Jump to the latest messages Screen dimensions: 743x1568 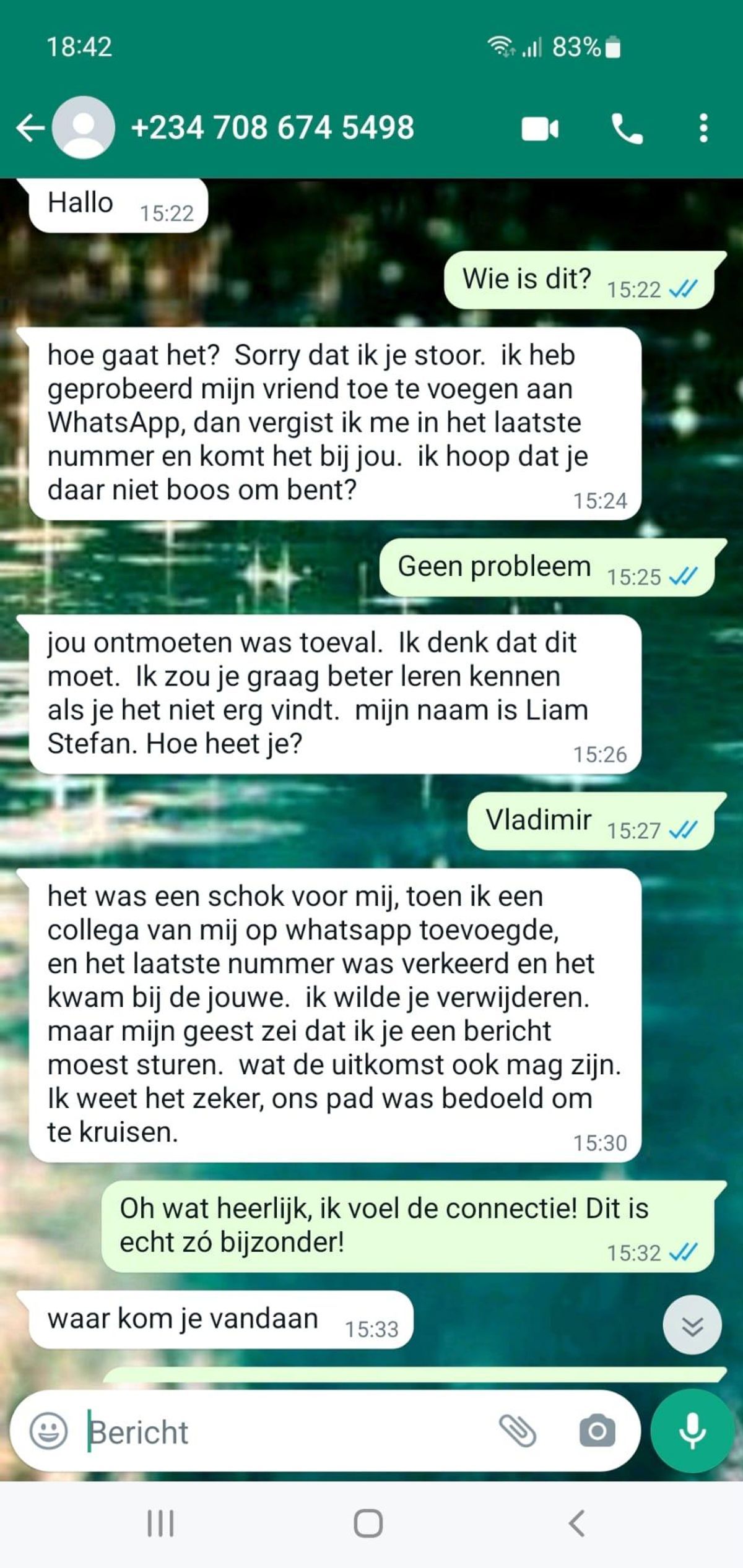pos(692,1325)
